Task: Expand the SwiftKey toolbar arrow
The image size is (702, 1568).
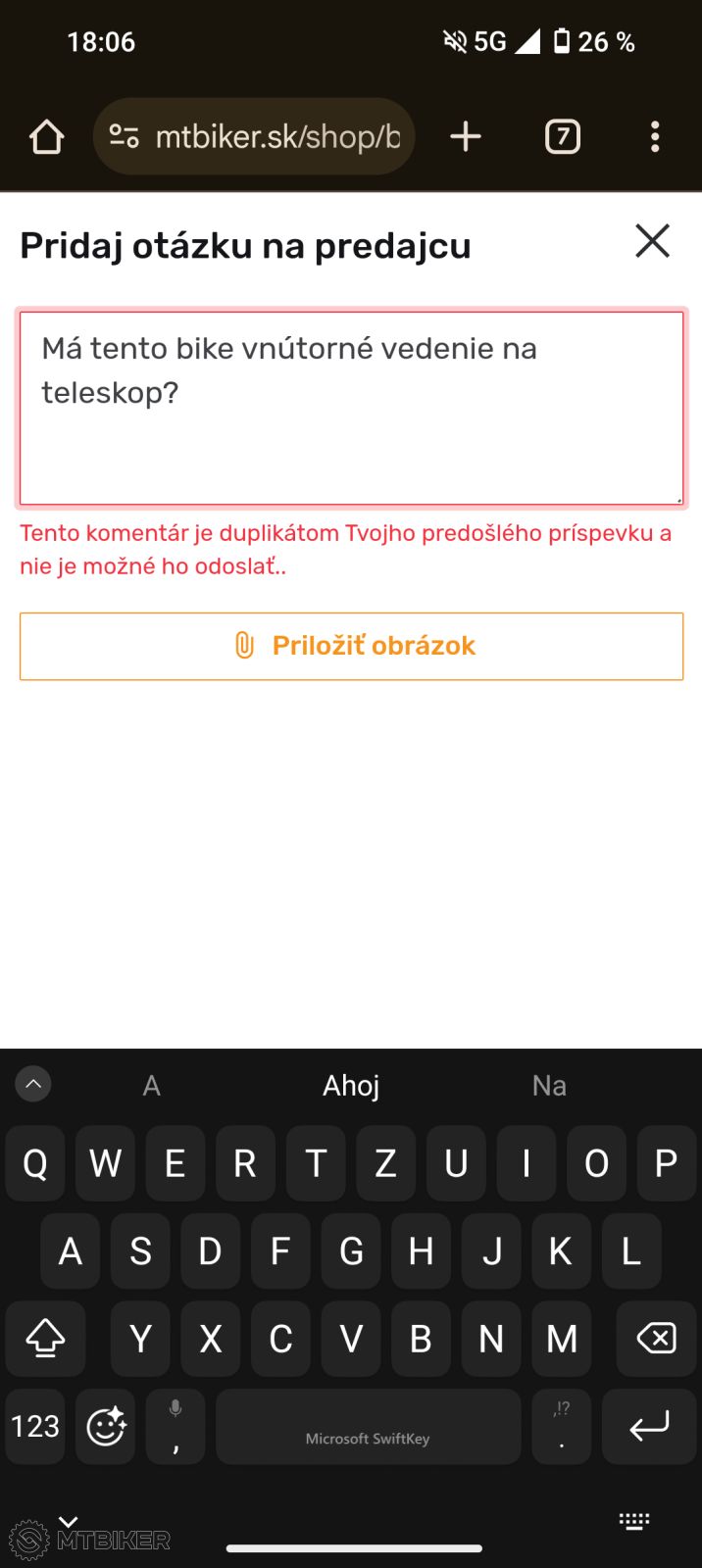Action: (33, 1084)
